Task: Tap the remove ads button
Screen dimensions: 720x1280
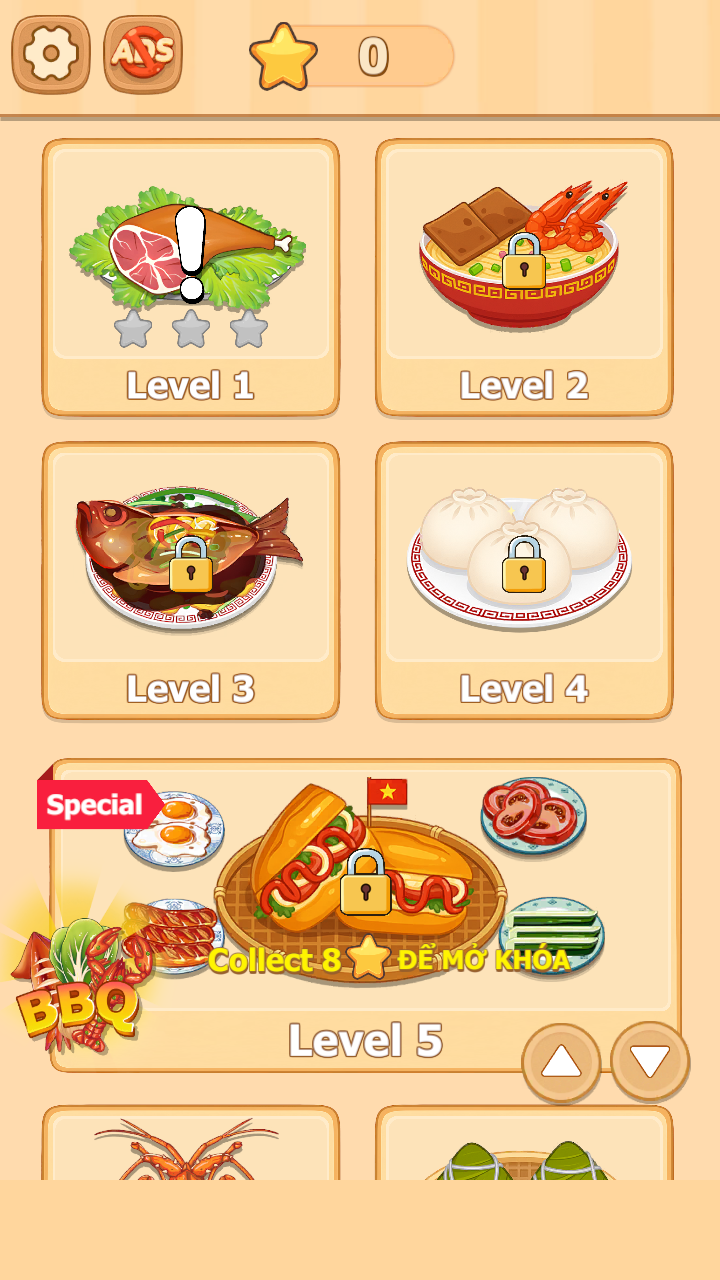Action: tap(143, 54)
